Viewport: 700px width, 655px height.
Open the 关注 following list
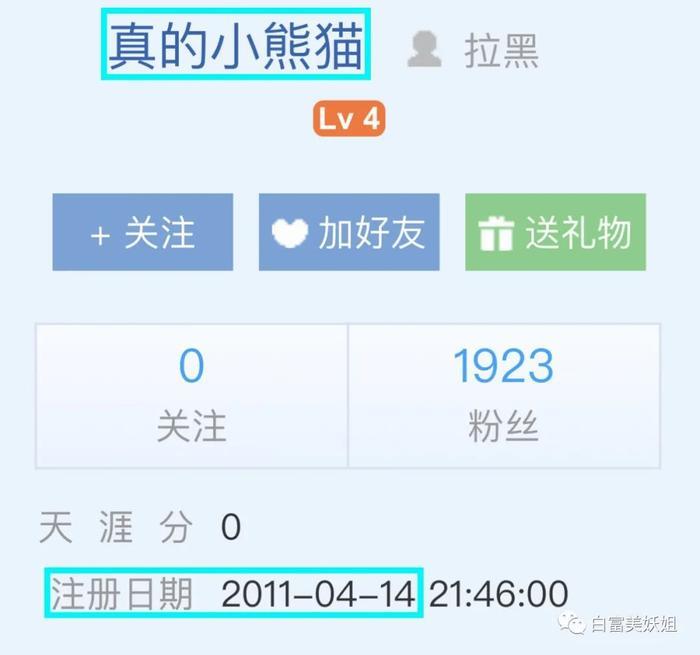click(x=191, y=396)
